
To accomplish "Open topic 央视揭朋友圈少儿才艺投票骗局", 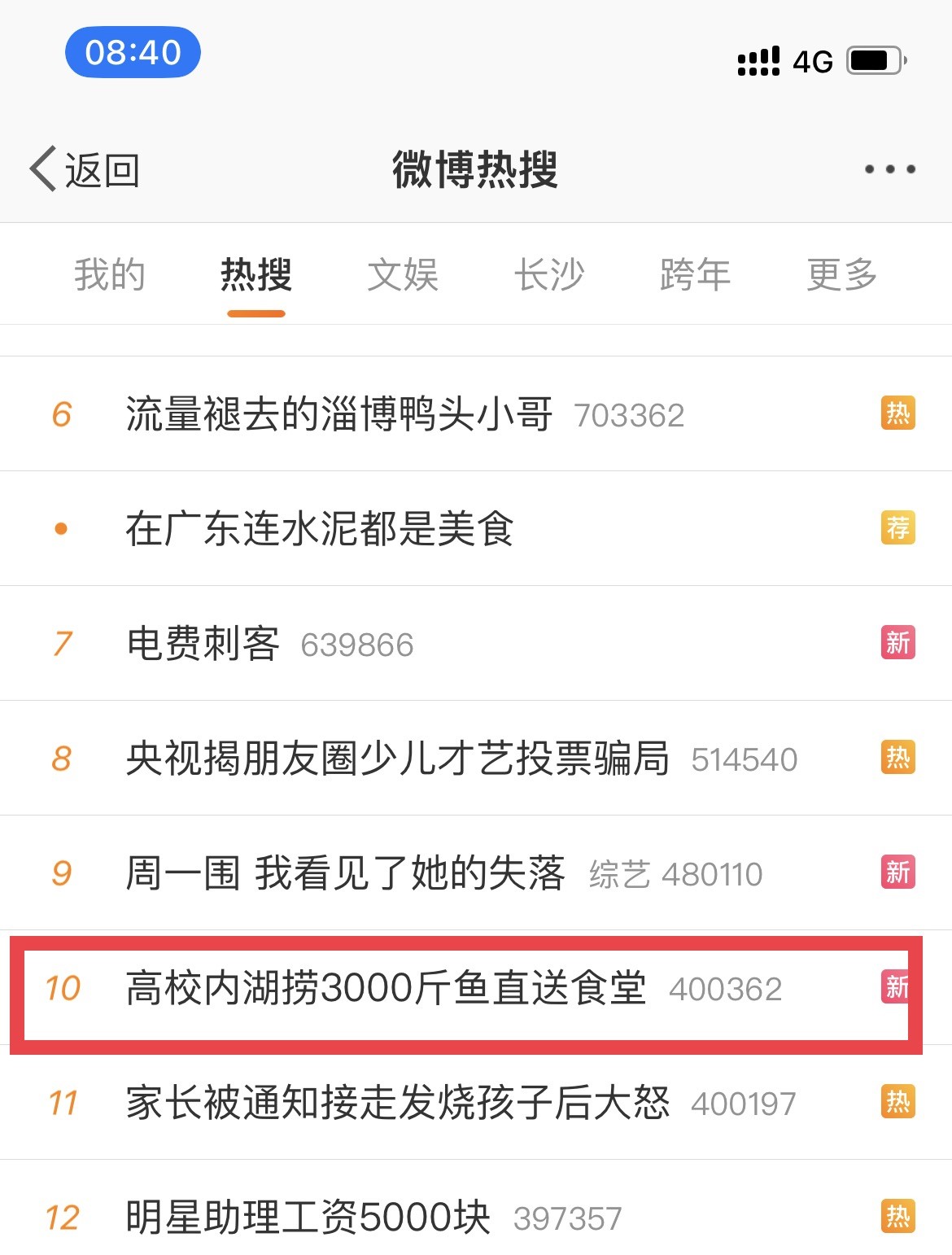I will click(x=397, y=759).
